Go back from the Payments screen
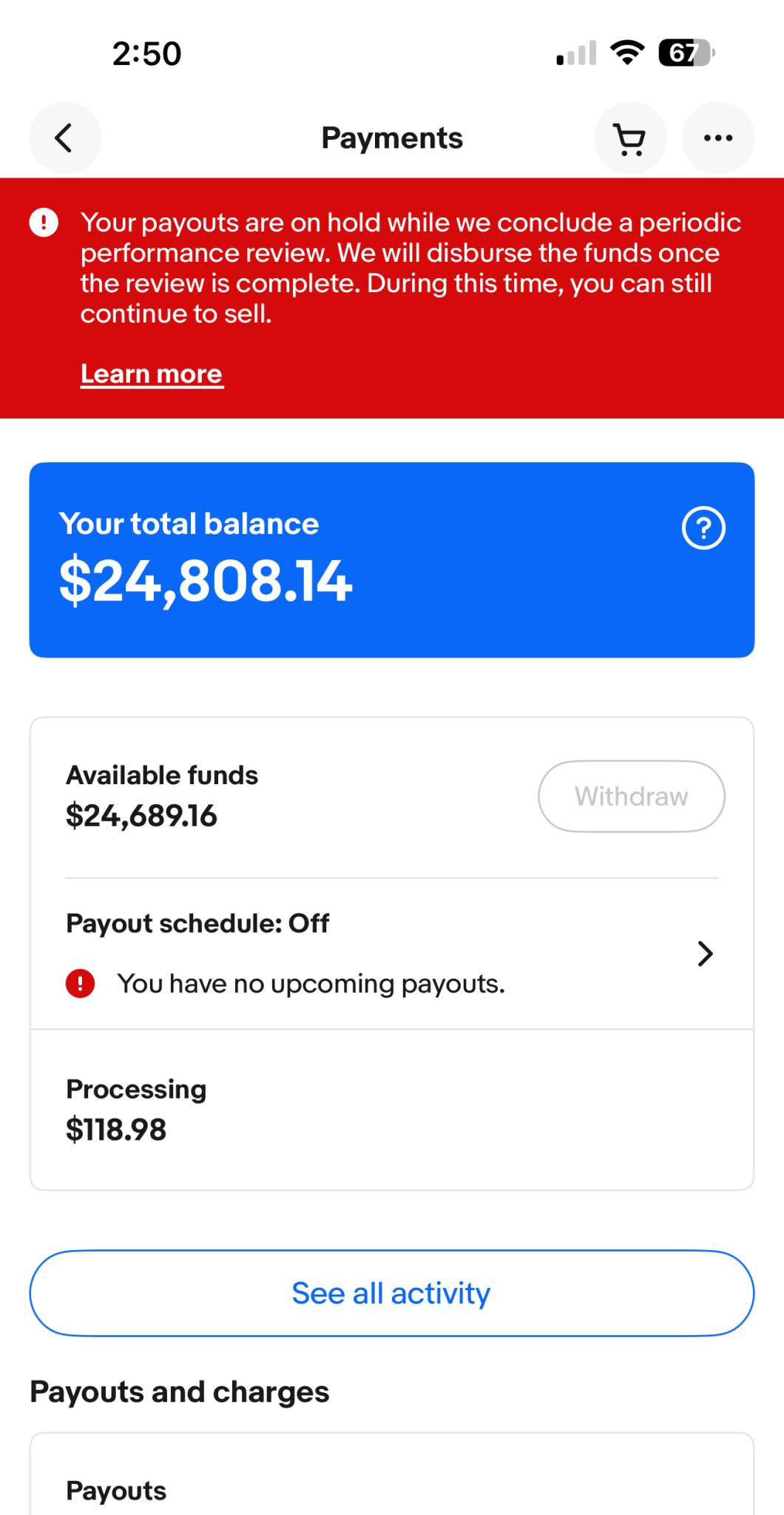Image resolution: width=784 pixels, height=1515 pixels. [x=65, y=138]
